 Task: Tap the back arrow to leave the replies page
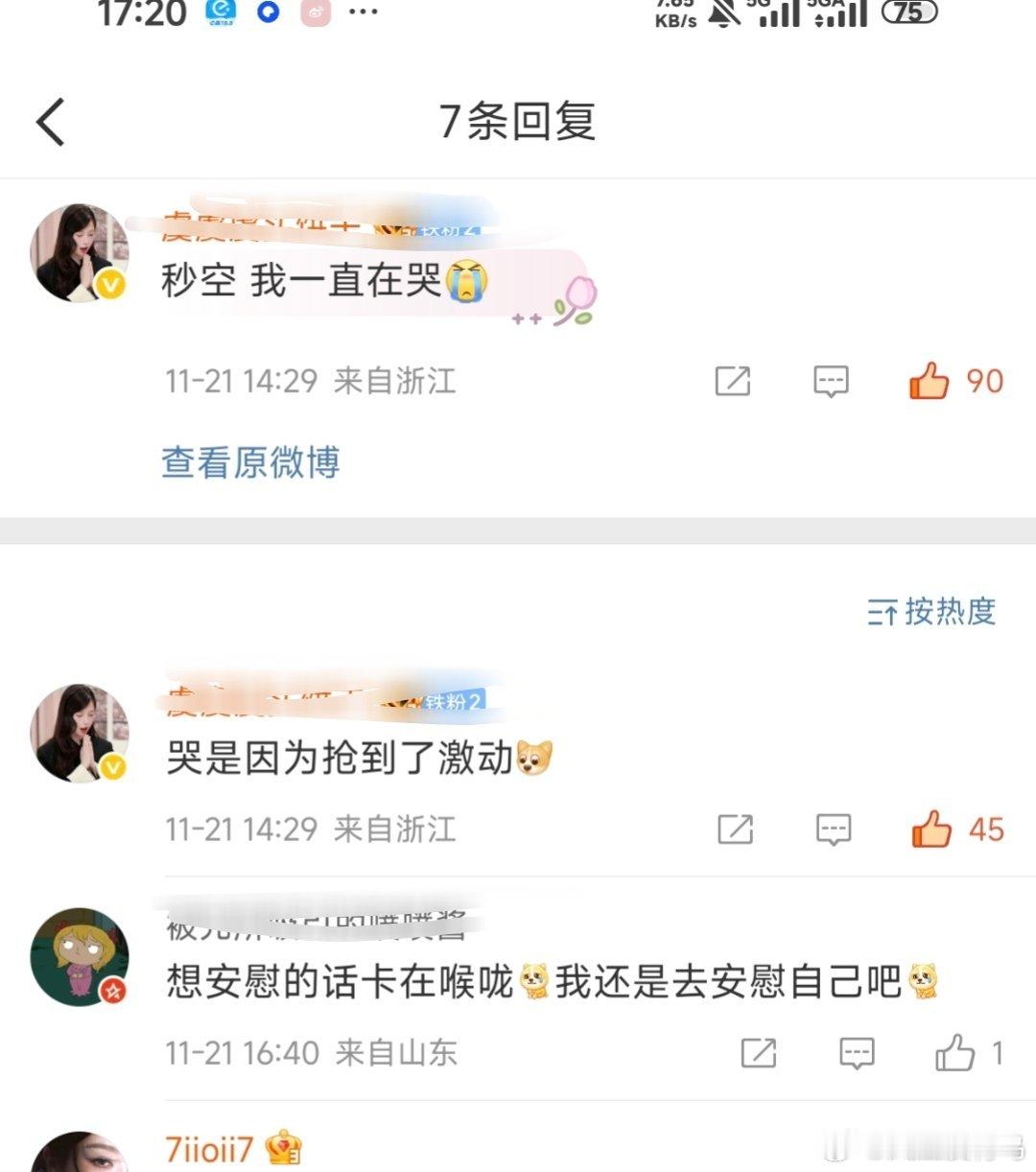[50, 123]
